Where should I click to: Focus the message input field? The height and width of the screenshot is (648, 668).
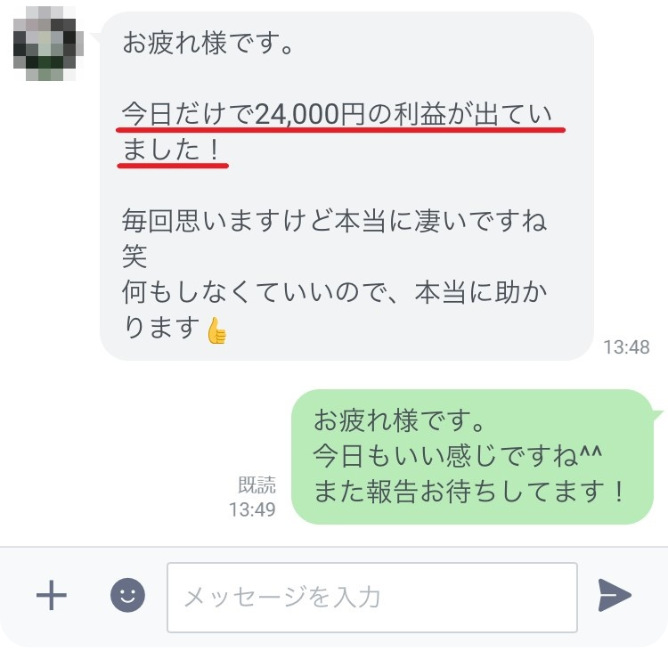pos(371,597)
